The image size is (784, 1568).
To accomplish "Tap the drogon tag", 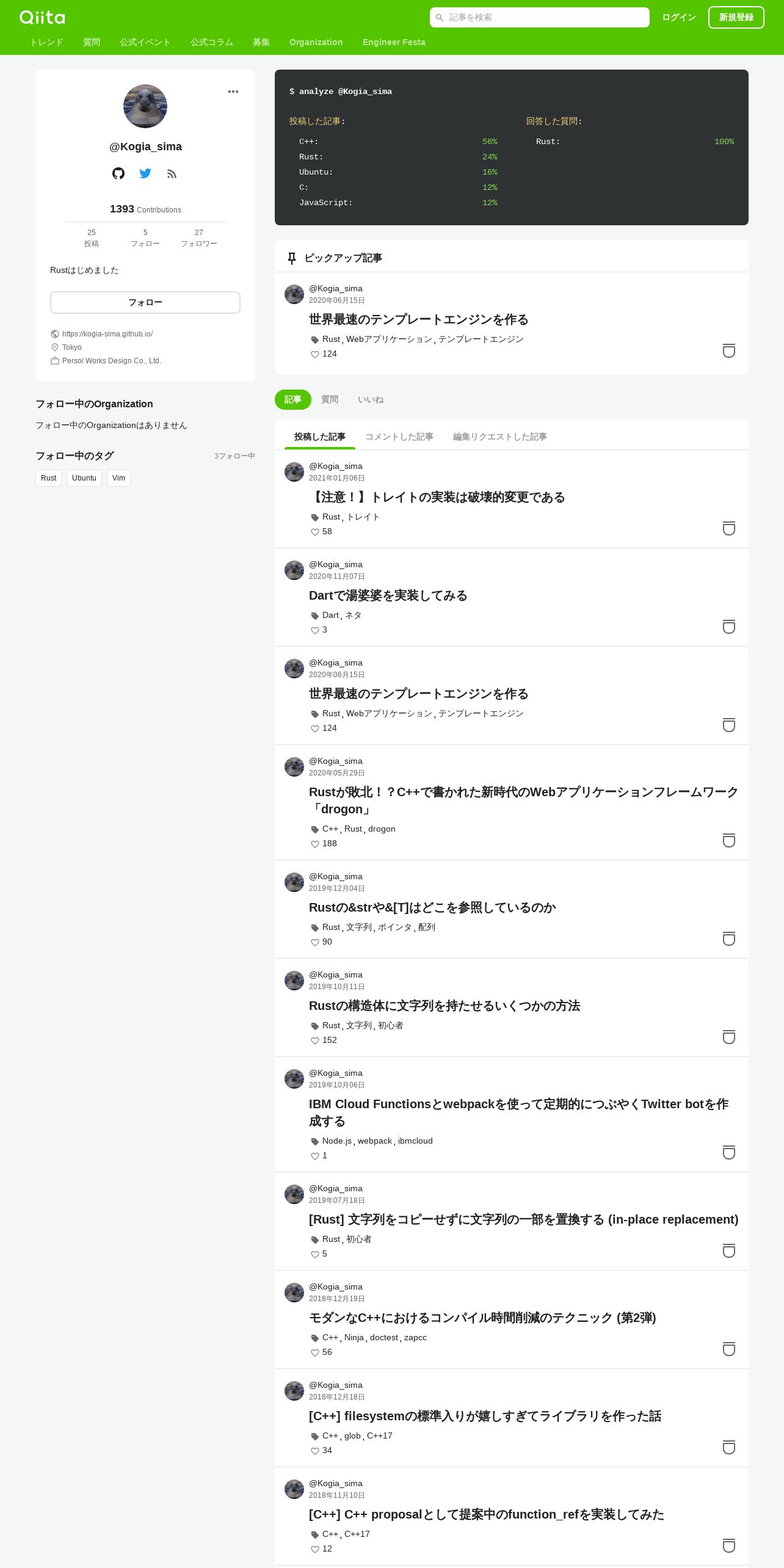I will (x=382, y=829).
